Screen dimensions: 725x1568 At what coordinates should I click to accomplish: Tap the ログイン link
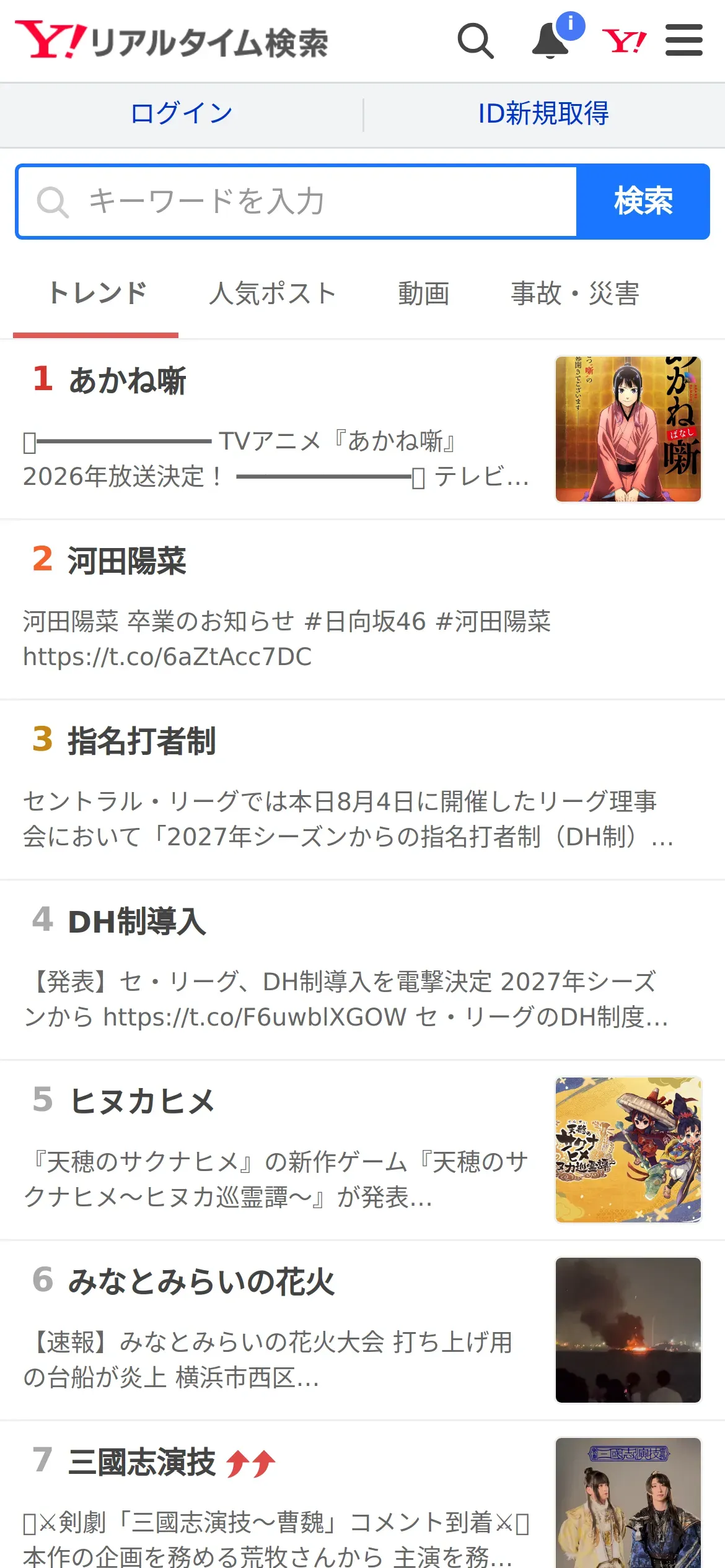pyautogui.click(x=181, y=113)
